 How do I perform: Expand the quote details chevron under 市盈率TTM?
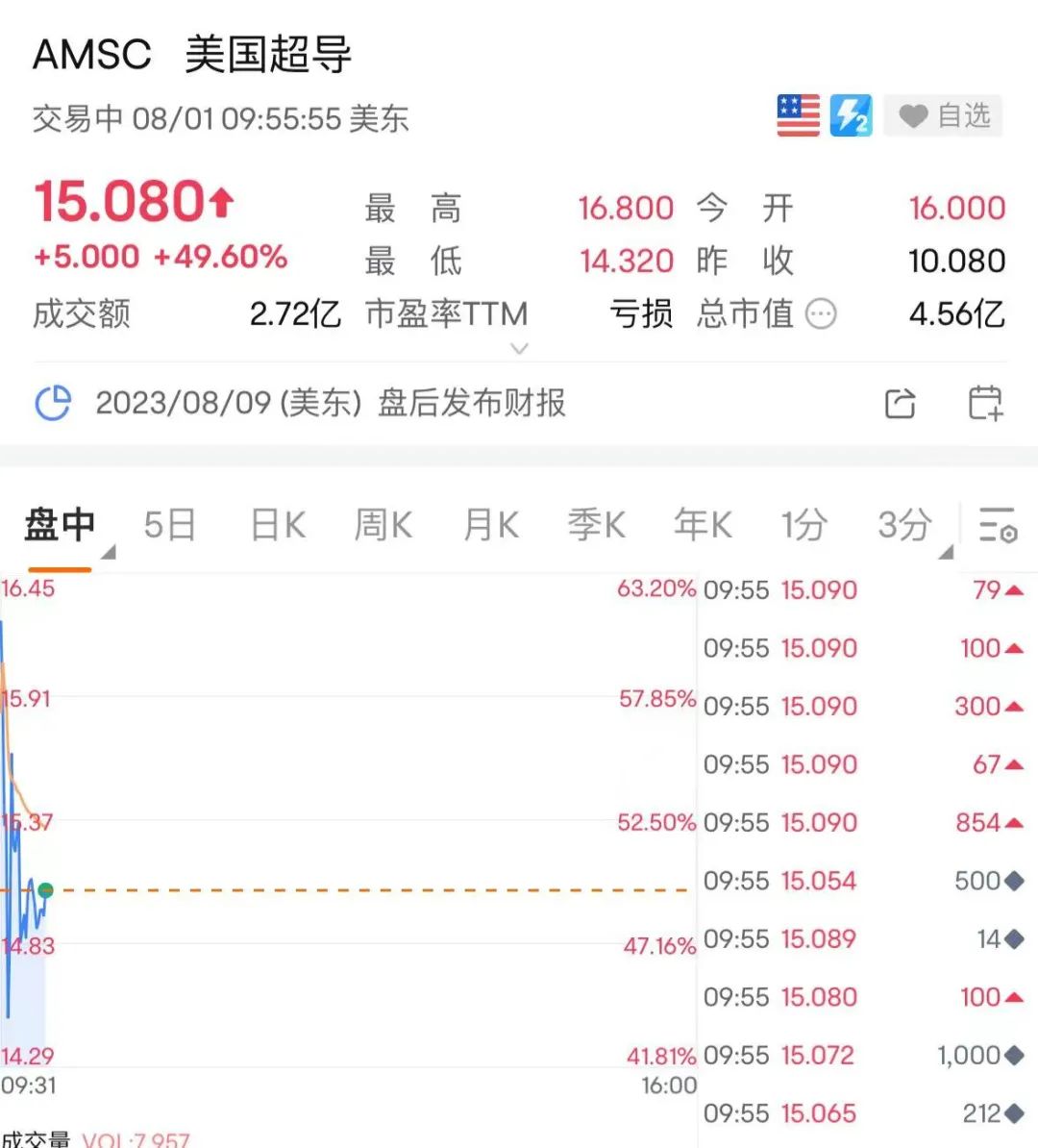[519, 349]
